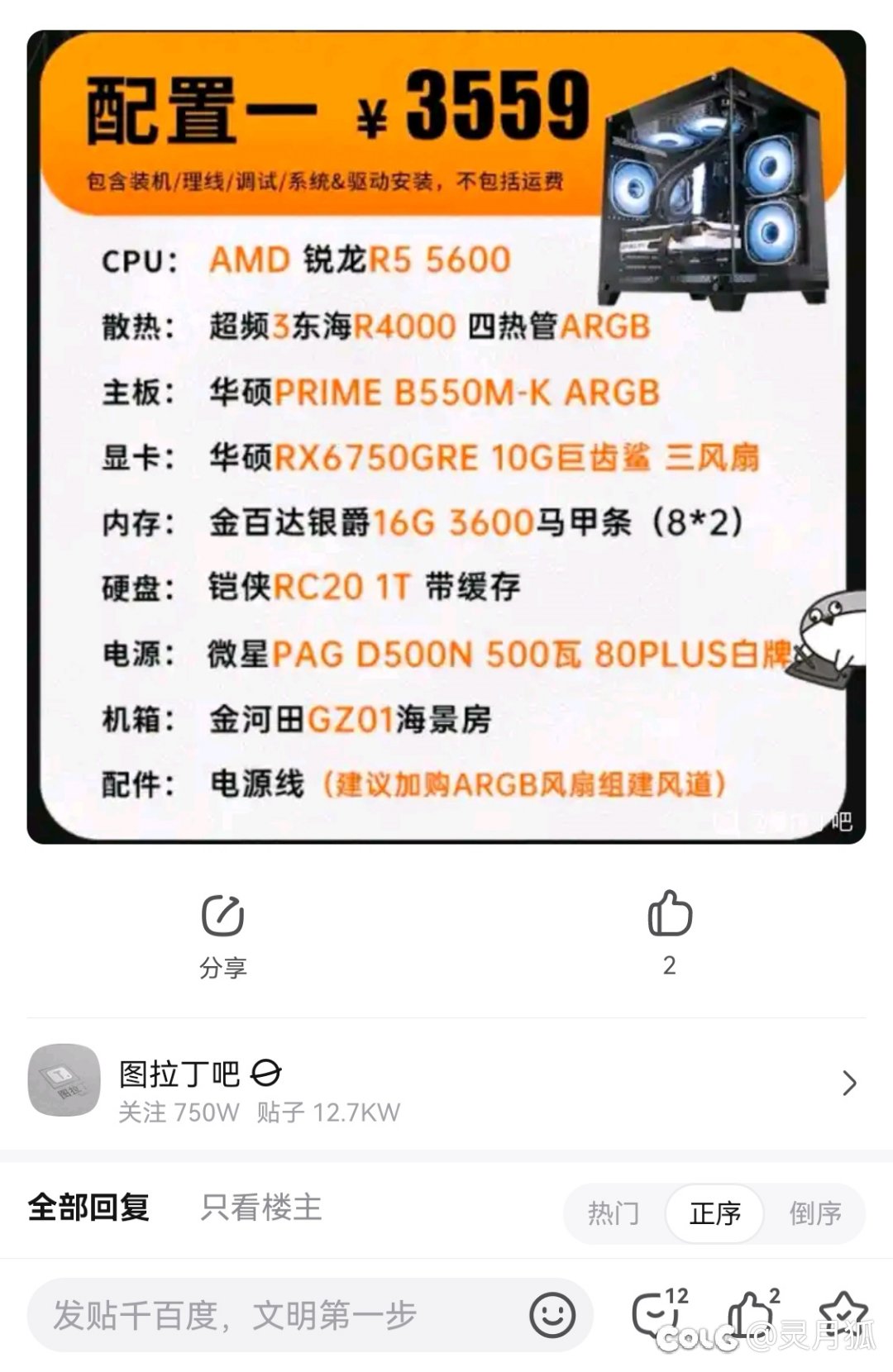
Task: Switch replies to 倒序 order
Action: pyautogui.click(x=815, y=1213)
